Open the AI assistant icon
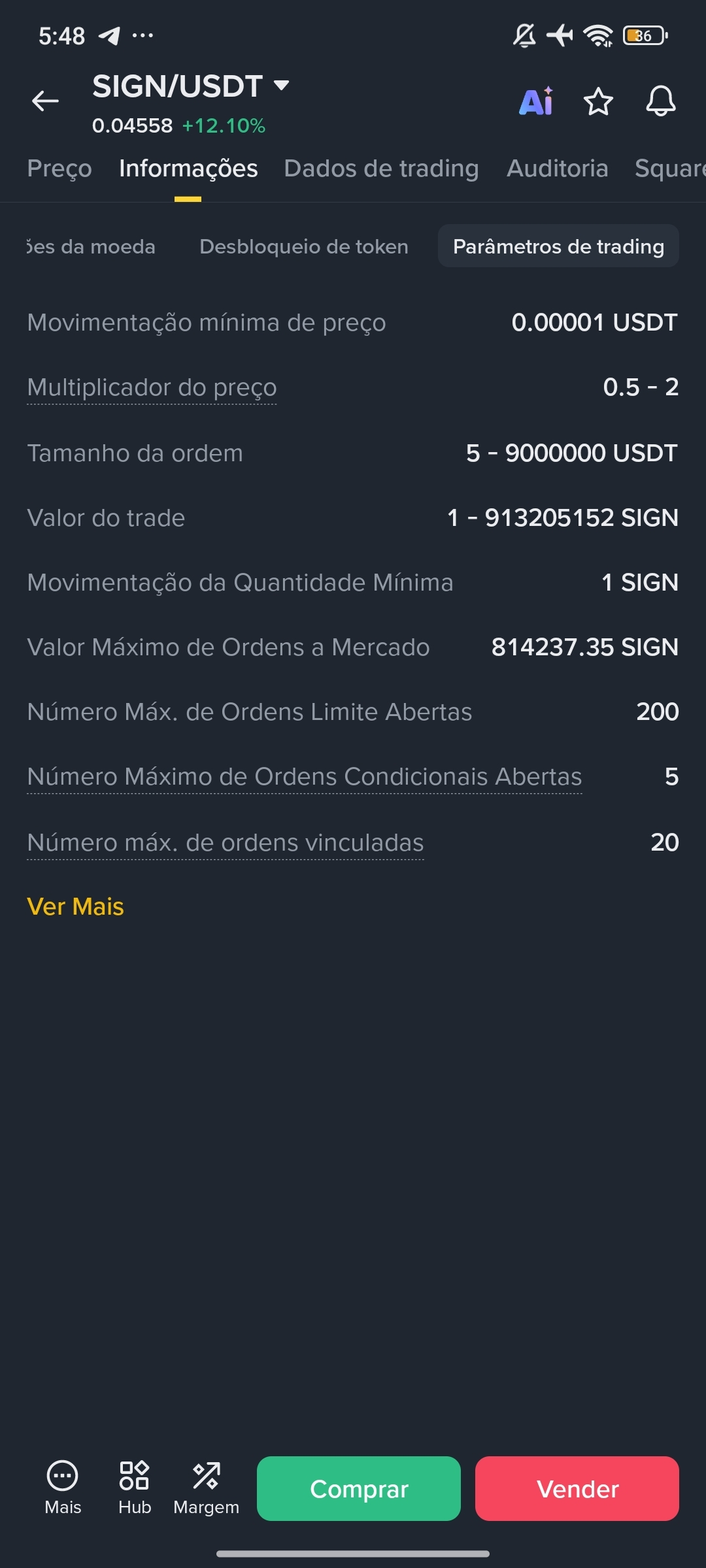This screenshot has height=1568, width=706. [536, 102]
